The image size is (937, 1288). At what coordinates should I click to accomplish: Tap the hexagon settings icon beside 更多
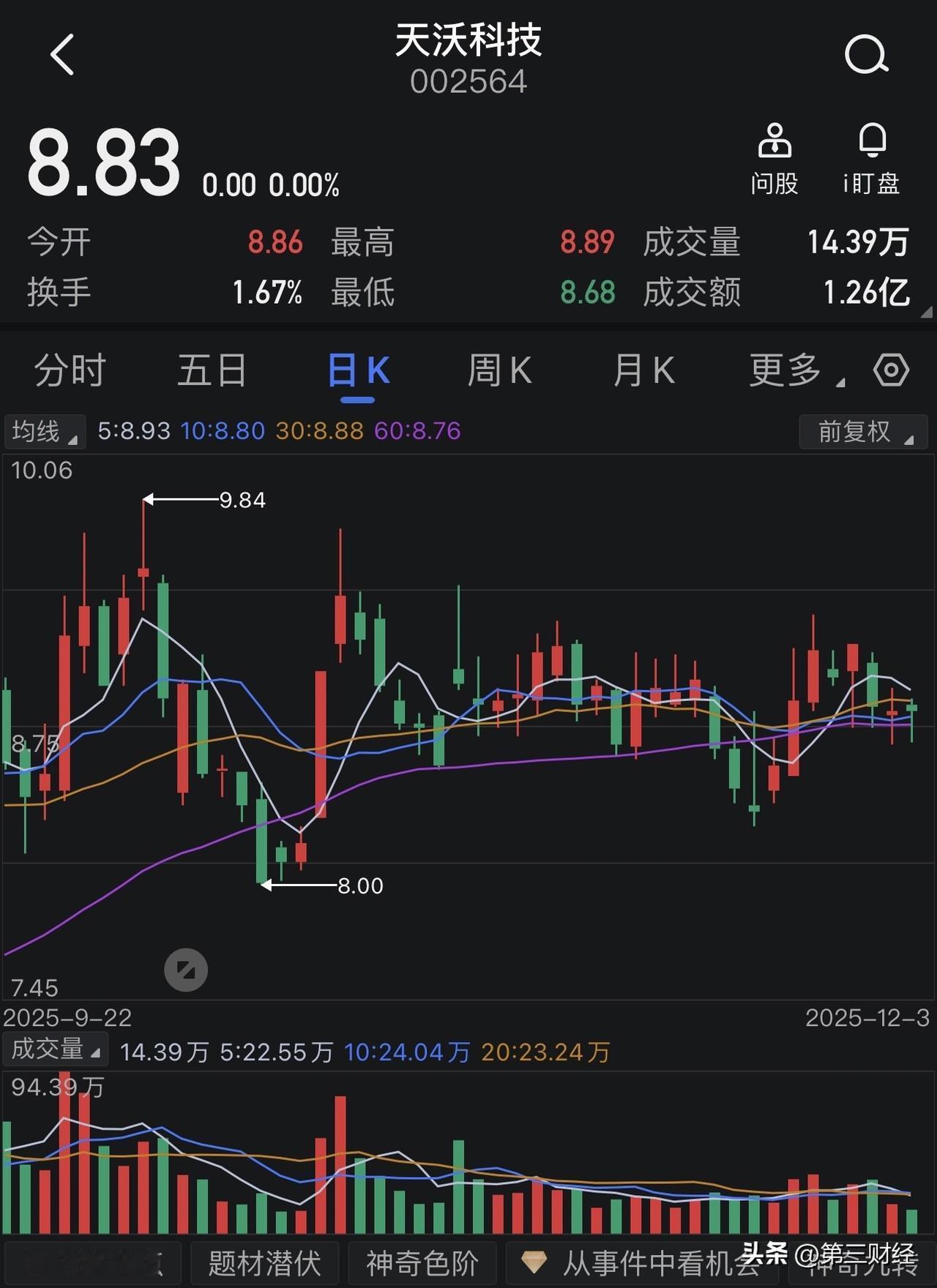click(890, 370)
